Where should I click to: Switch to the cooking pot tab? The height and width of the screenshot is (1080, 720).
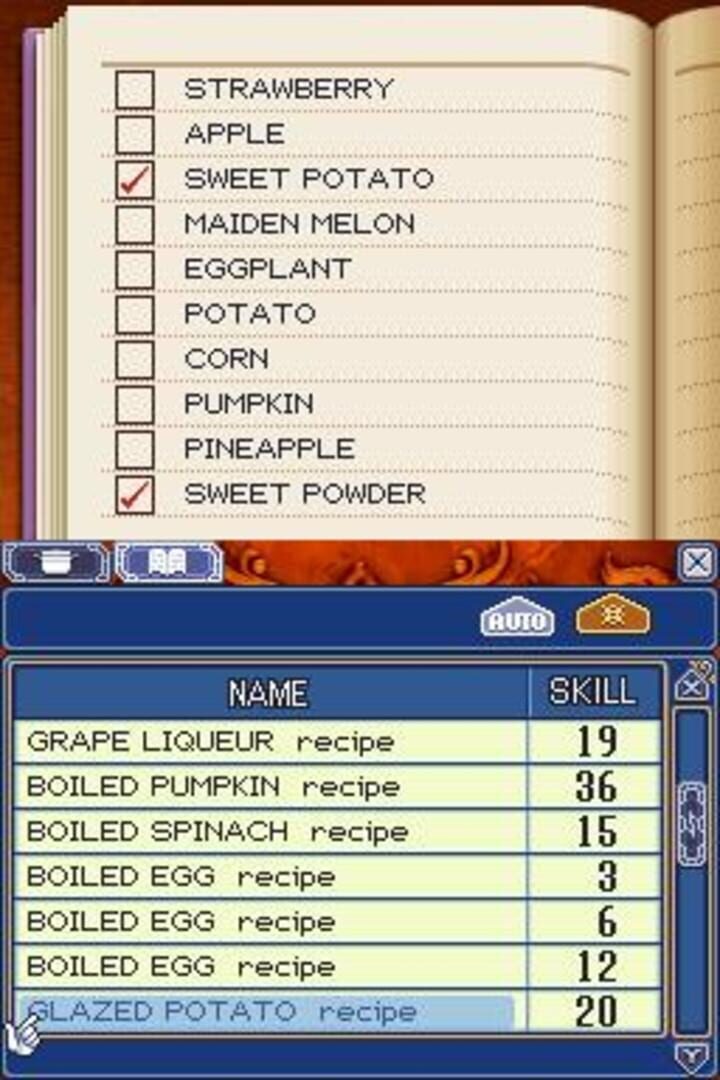(x=56, y=562)
